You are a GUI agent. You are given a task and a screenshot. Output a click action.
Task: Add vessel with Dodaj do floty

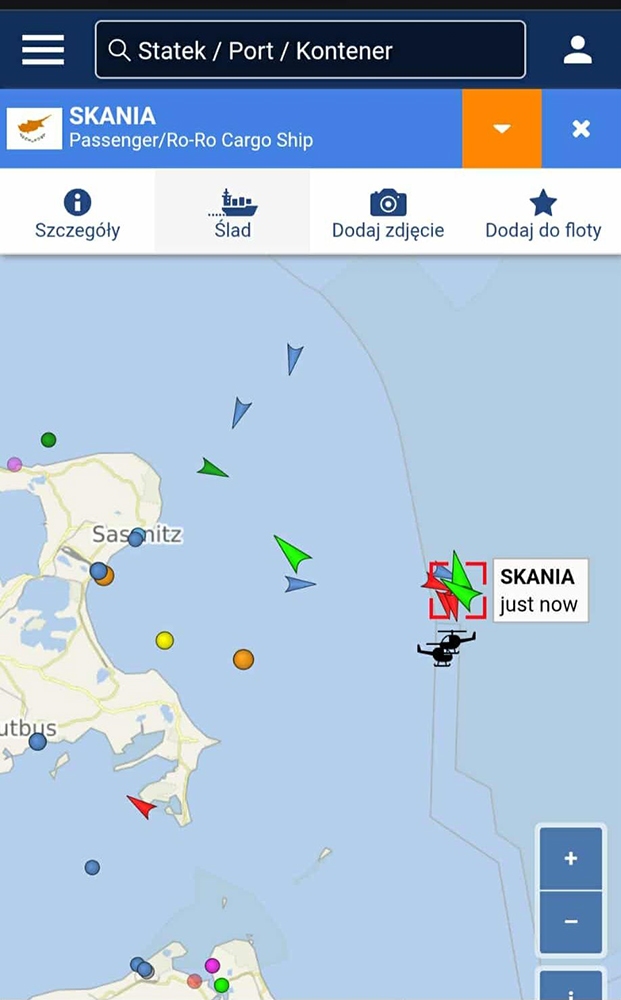pyautogui.click(x=543, y=213)
